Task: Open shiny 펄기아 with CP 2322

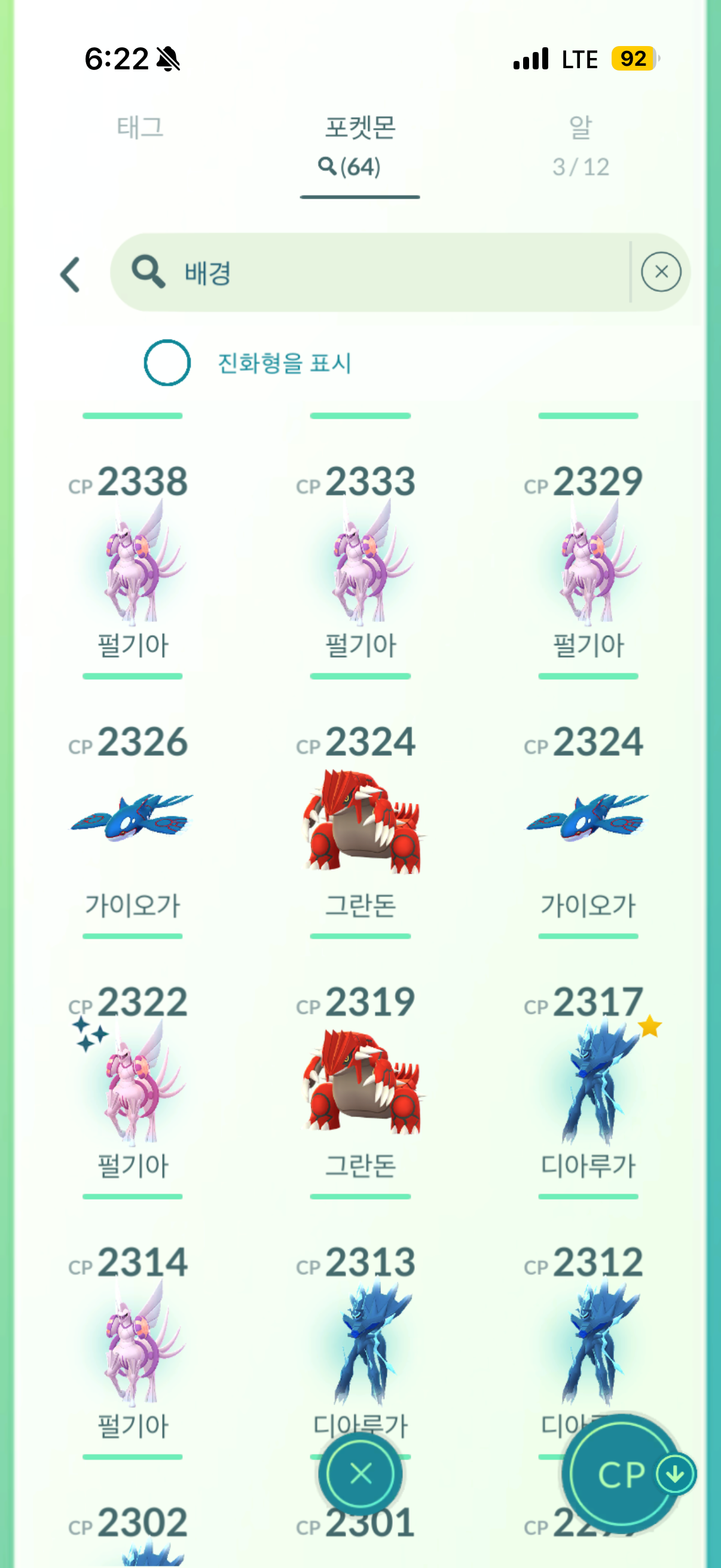Action: pos(133,1081)
